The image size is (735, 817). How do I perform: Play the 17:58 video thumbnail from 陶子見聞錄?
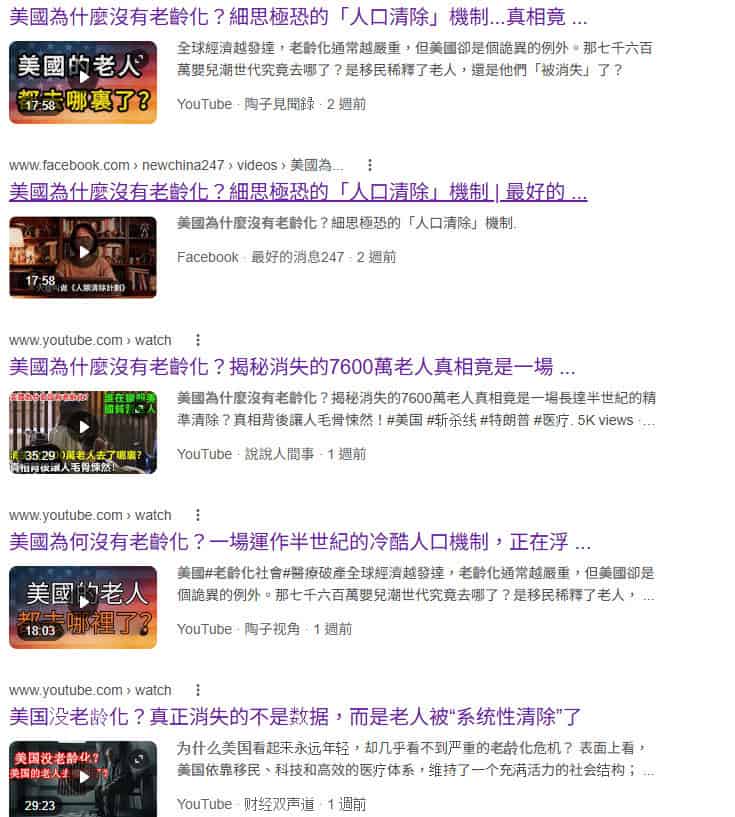pos(83,82)
